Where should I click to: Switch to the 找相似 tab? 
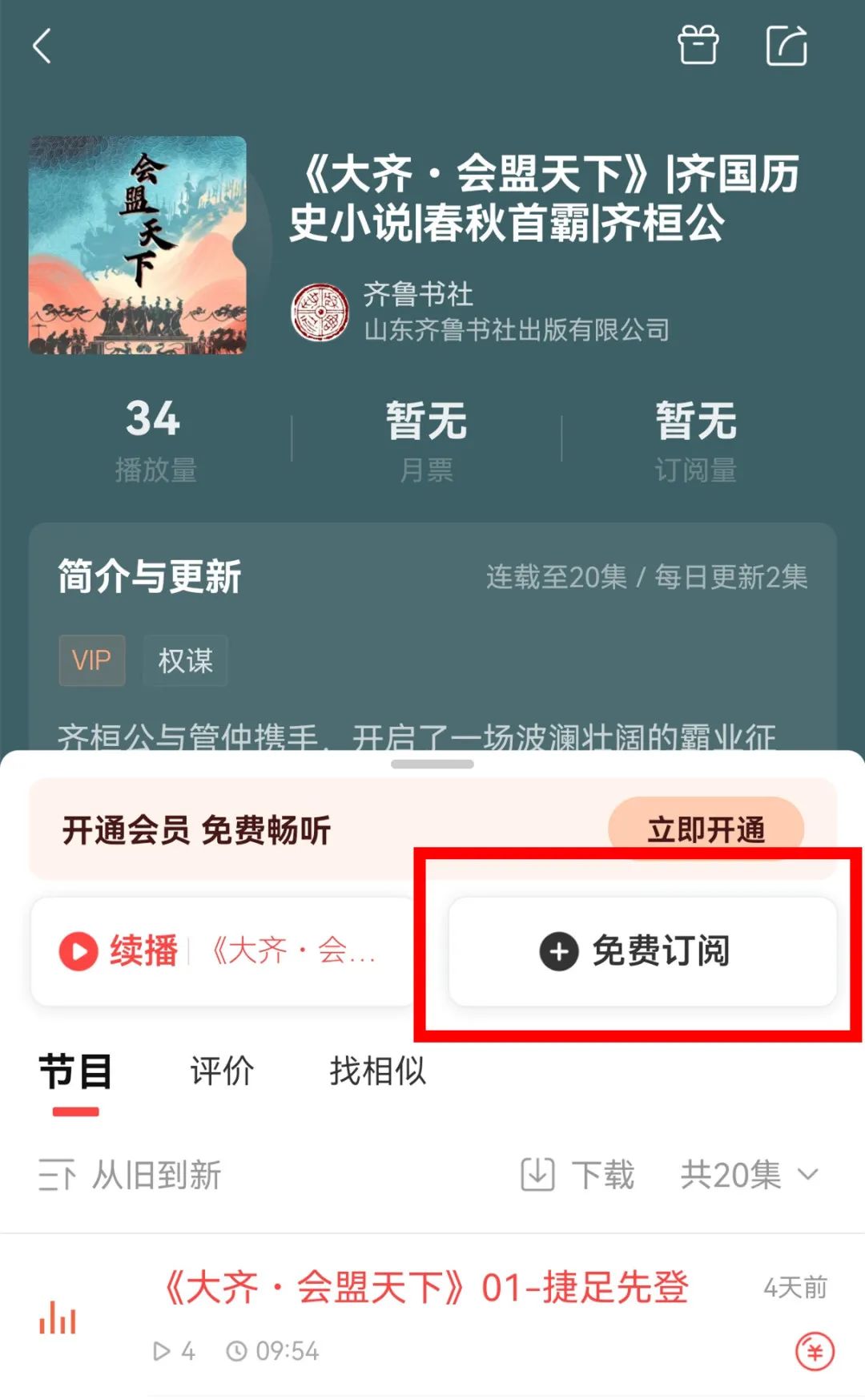coord(377,1071)
